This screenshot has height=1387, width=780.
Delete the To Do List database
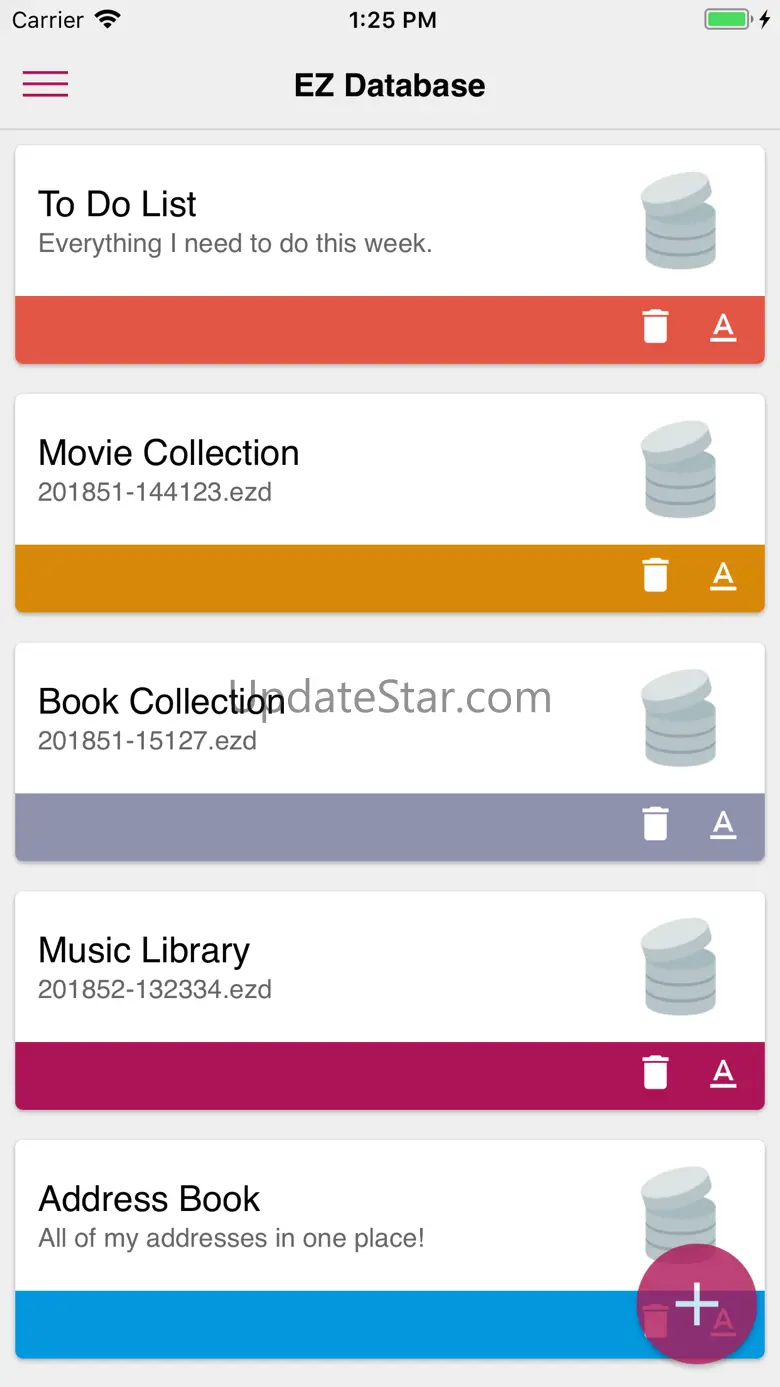[x=655, y=327]
